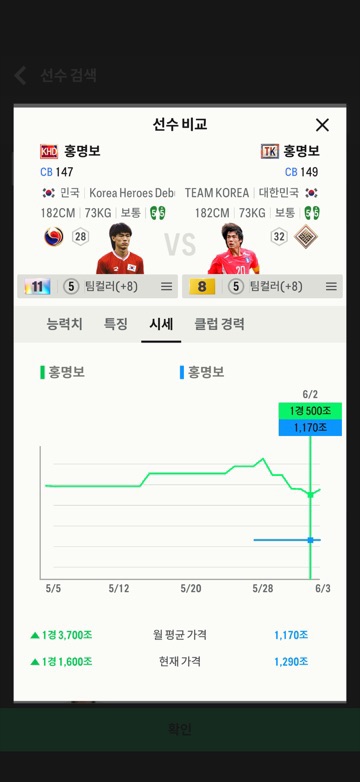Select the 시세 tab
360x782 pixels.
pos(161,324)
